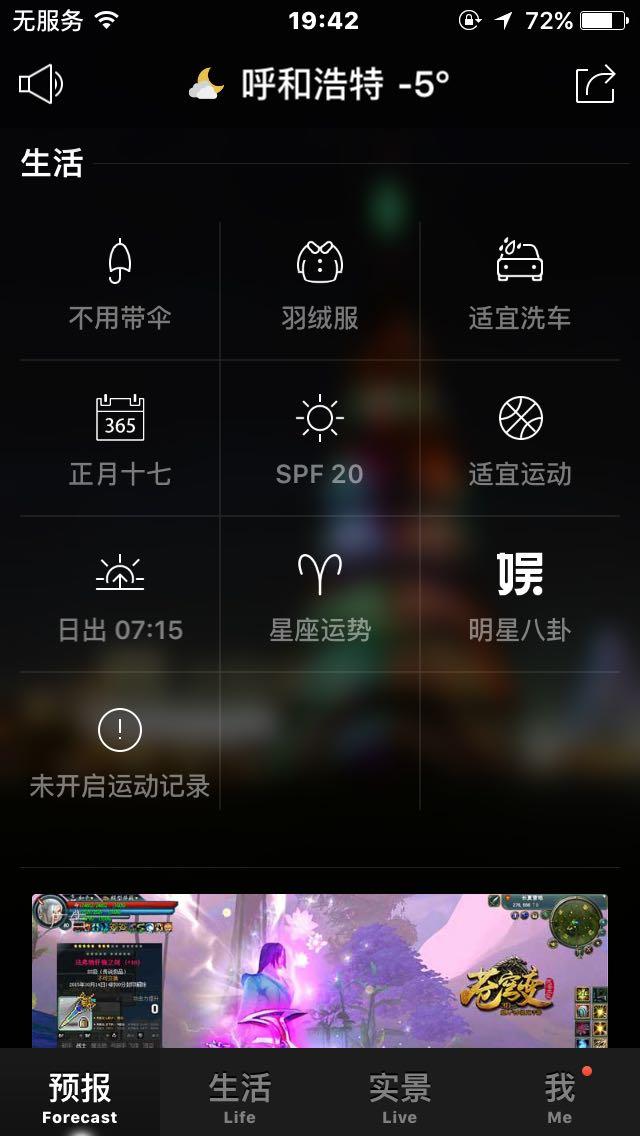The width and height of the screenshot is (640, 1136).
Task: Go to the 实景 Live tab
Action: (x=400, y=1097)
